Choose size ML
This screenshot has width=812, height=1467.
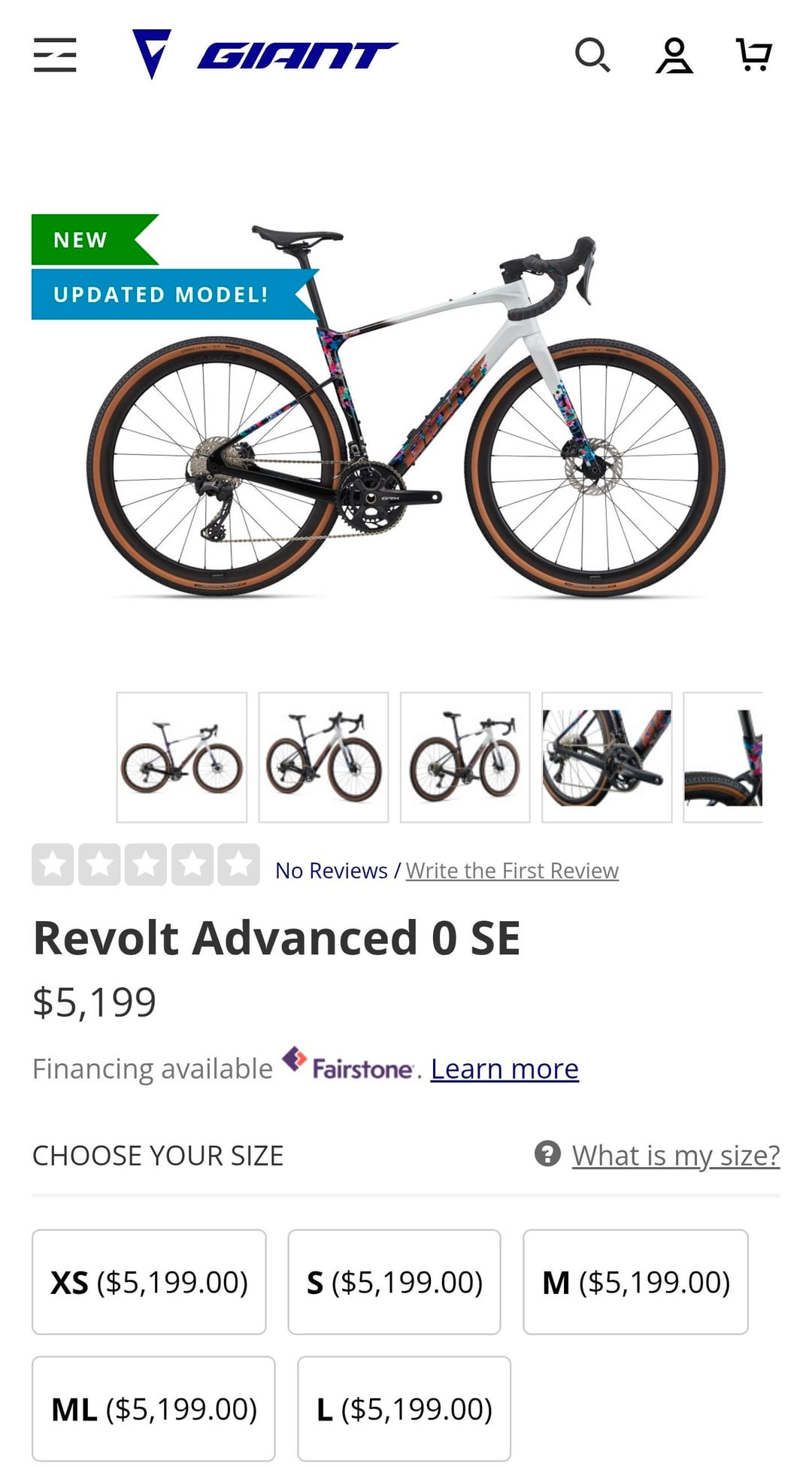tap(153, 1408)
